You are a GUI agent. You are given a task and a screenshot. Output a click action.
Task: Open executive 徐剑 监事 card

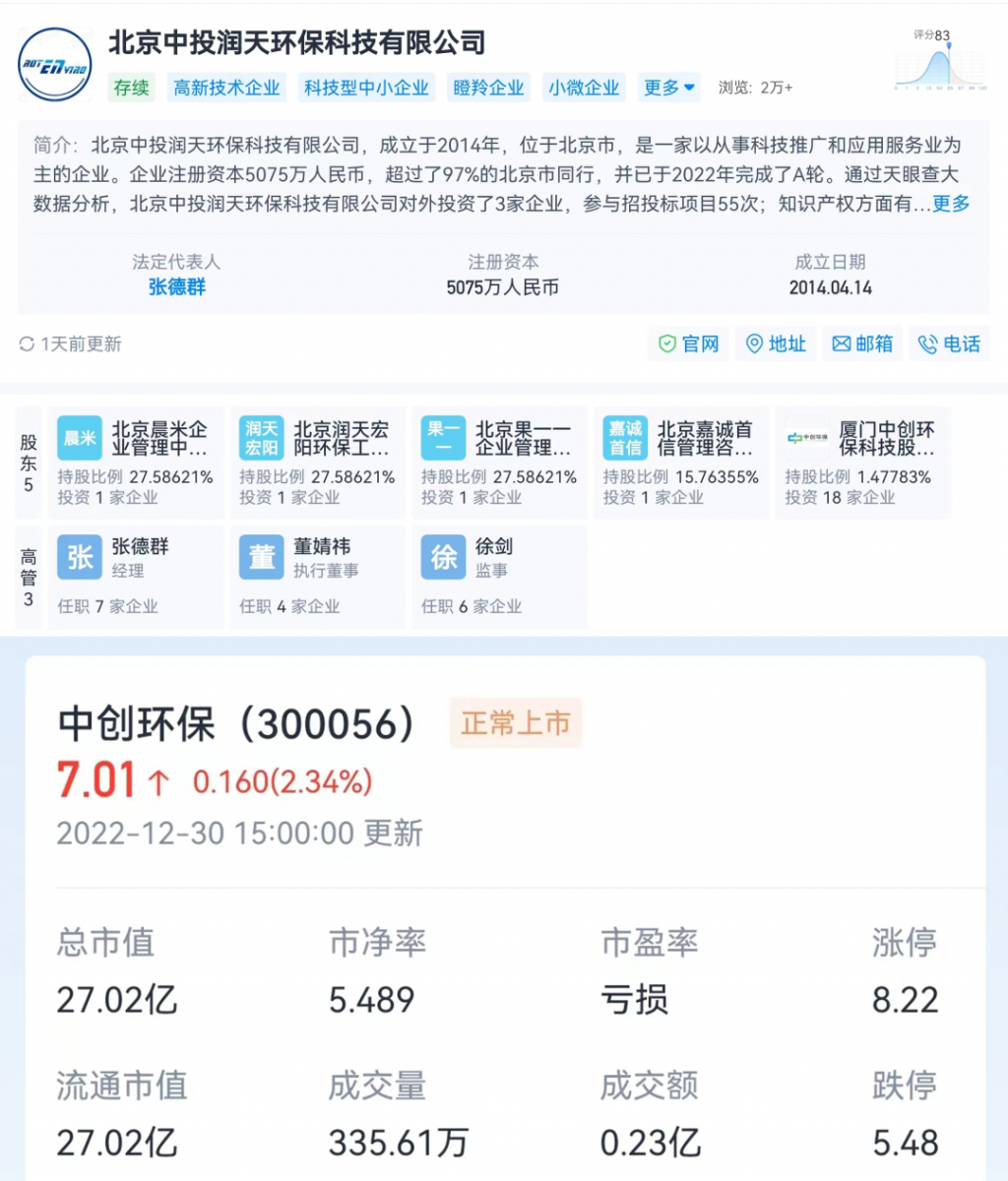pyautogui.click(x=499, y=577)
